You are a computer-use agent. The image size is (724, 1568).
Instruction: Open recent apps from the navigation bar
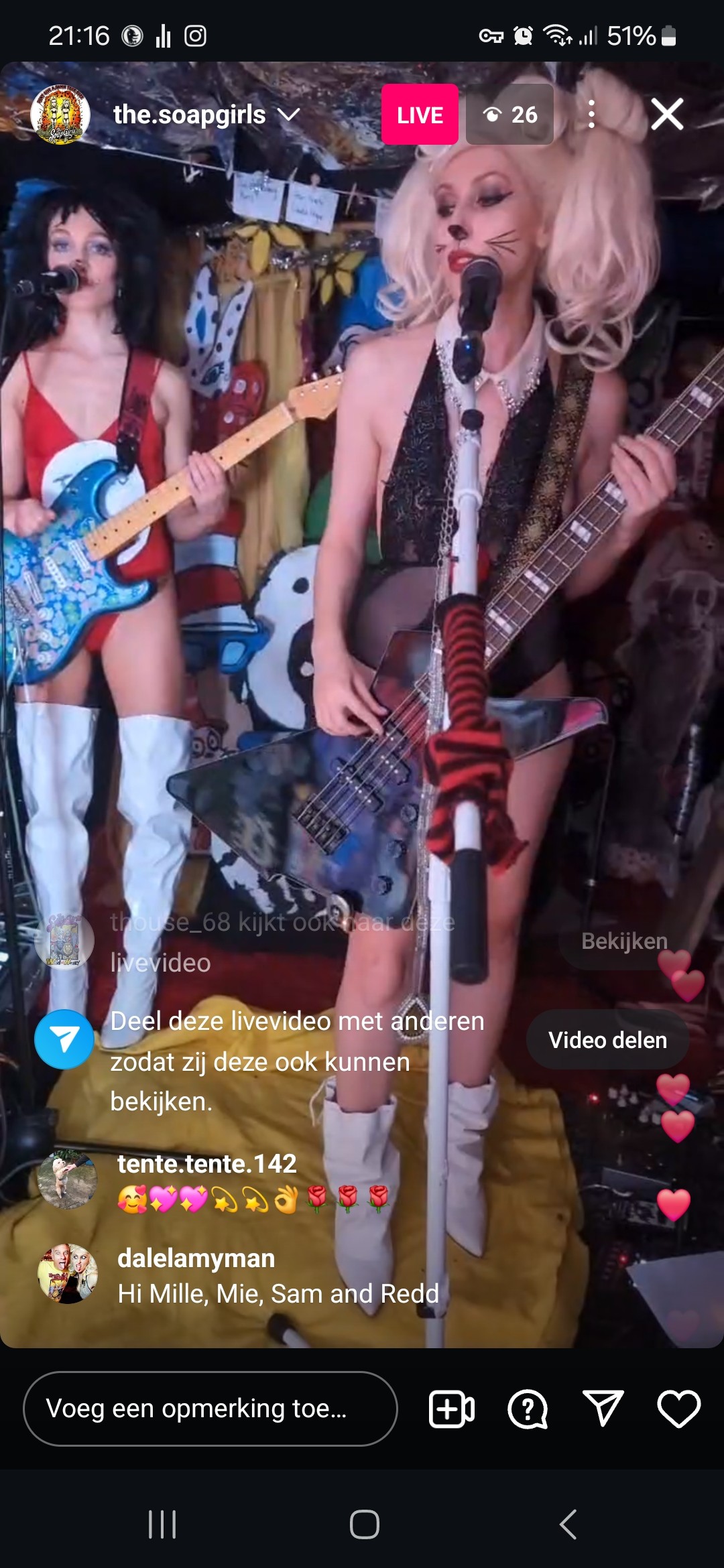click(162, 1524)
